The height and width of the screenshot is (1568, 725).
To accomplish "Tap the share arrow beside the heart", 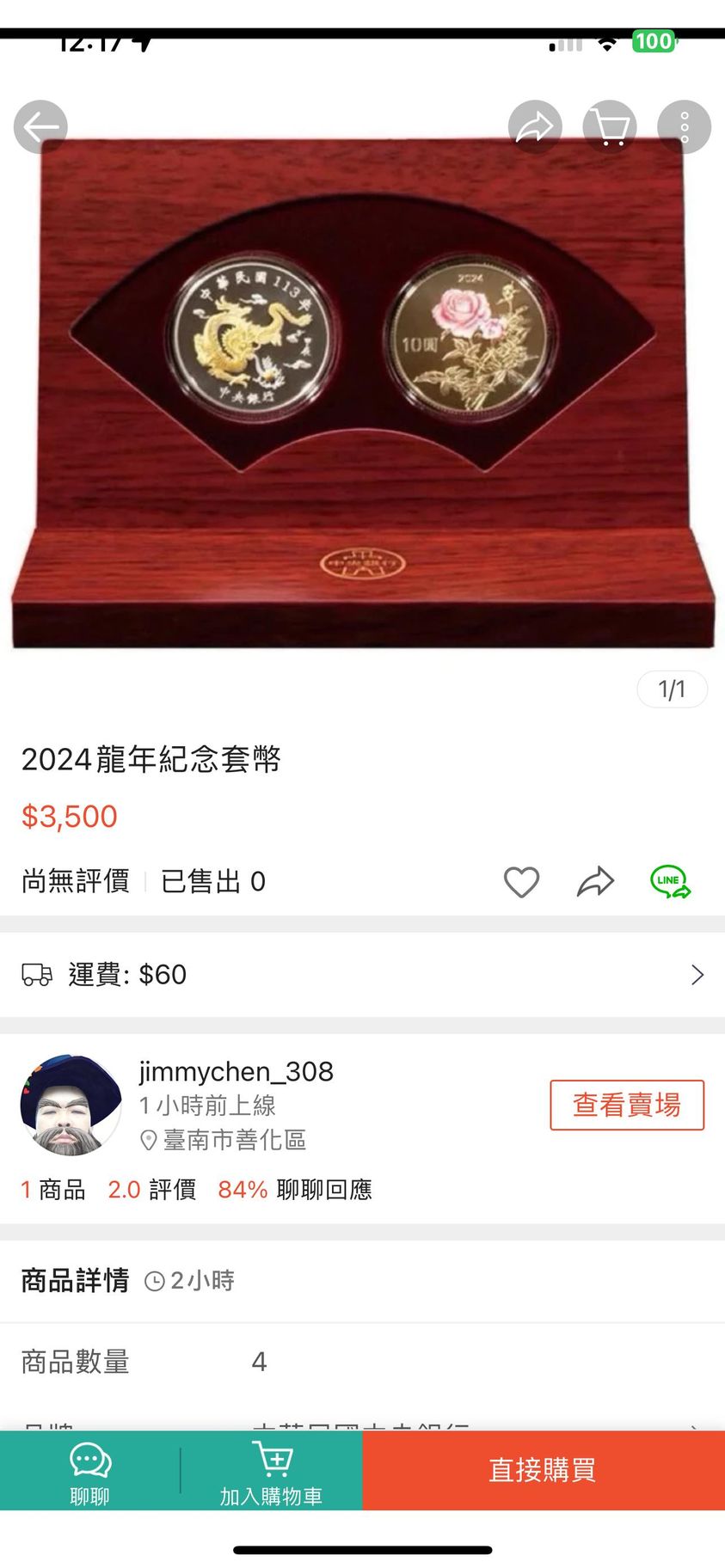I will coord(595,882).
